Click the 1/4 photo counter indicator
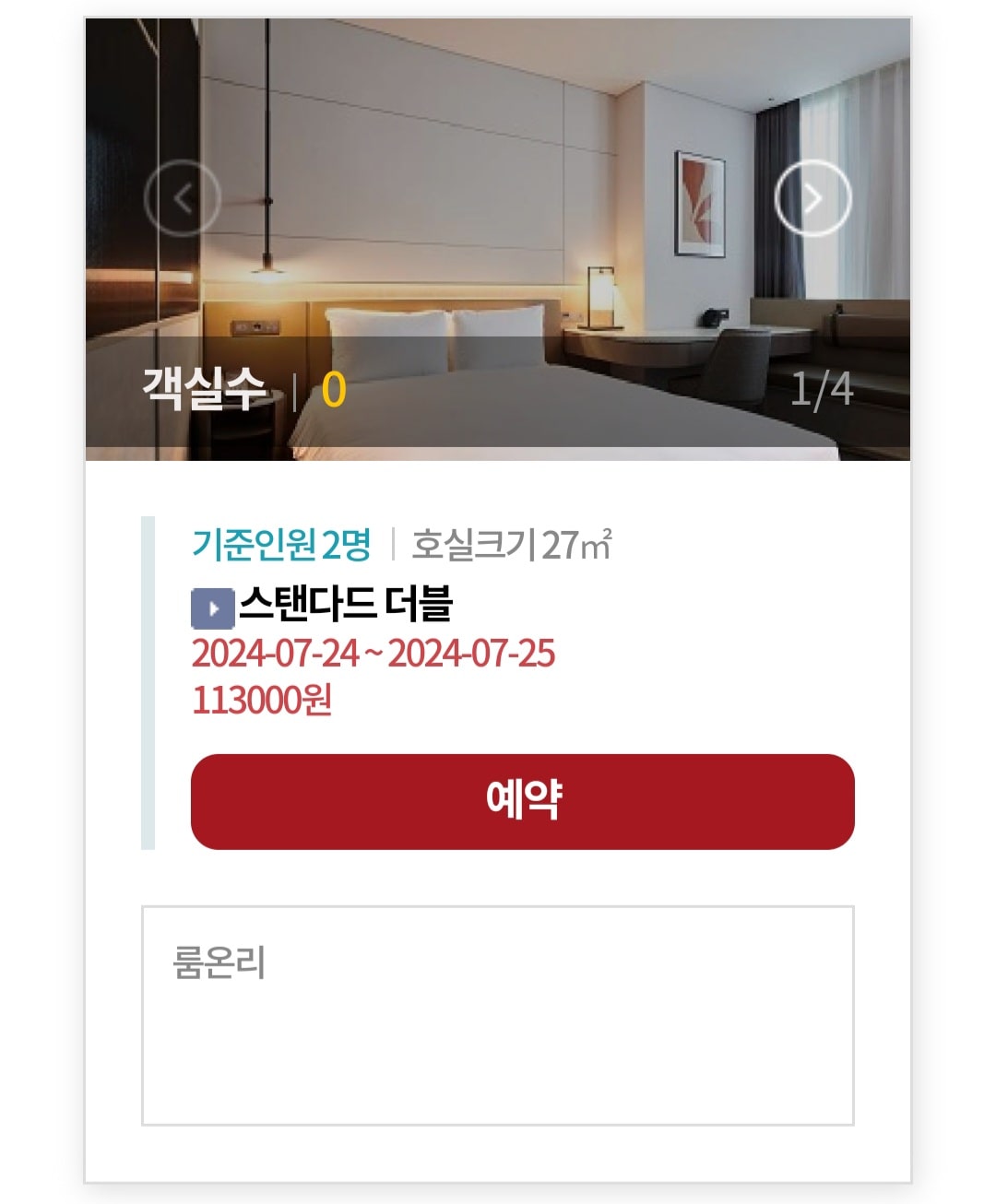Image resolution: width=996 pixels, height=1204 pixels. pos(822,392)
